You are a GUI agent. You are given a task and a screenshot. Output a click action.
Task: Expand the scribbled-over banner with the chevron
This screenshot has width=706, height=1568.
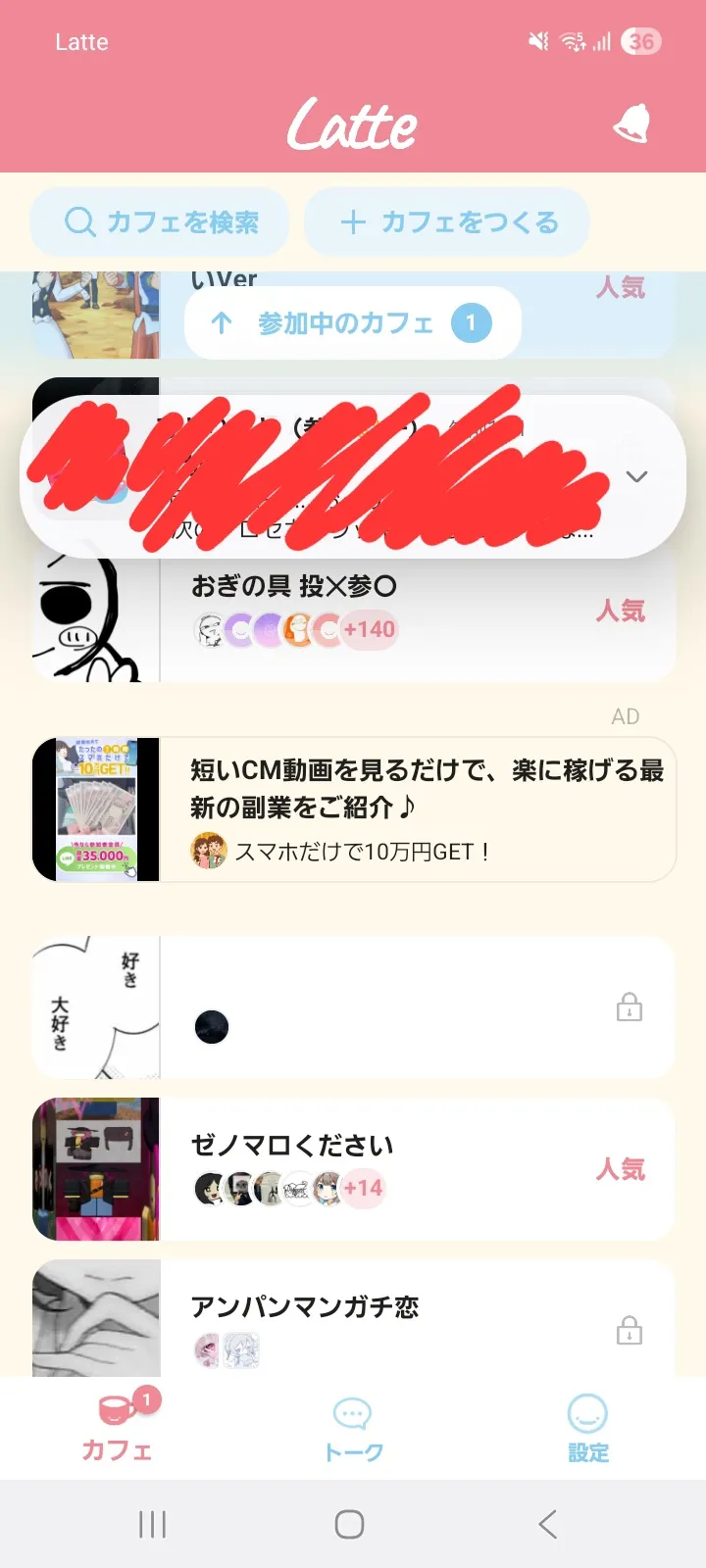tap(636, 477)
